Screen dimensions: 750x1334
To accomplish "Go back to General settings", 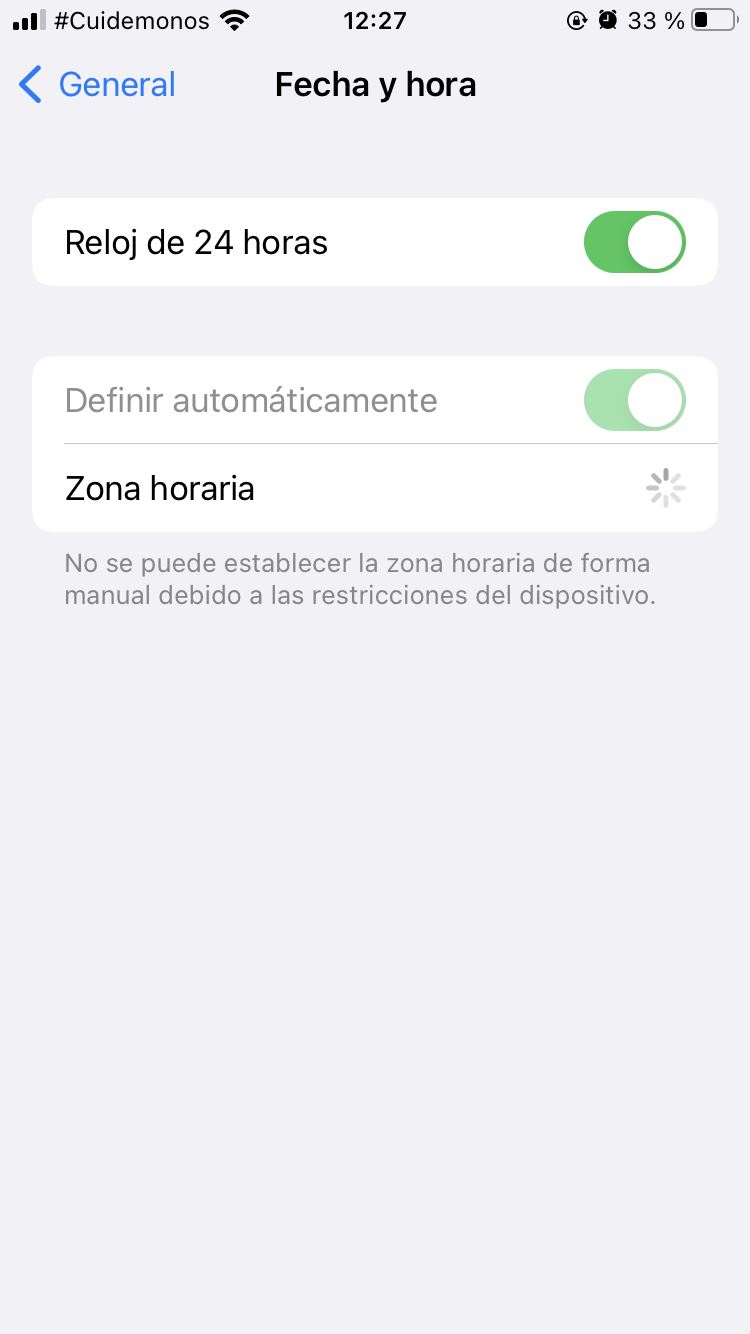I will pyautogui.click(x=97, y=85).
